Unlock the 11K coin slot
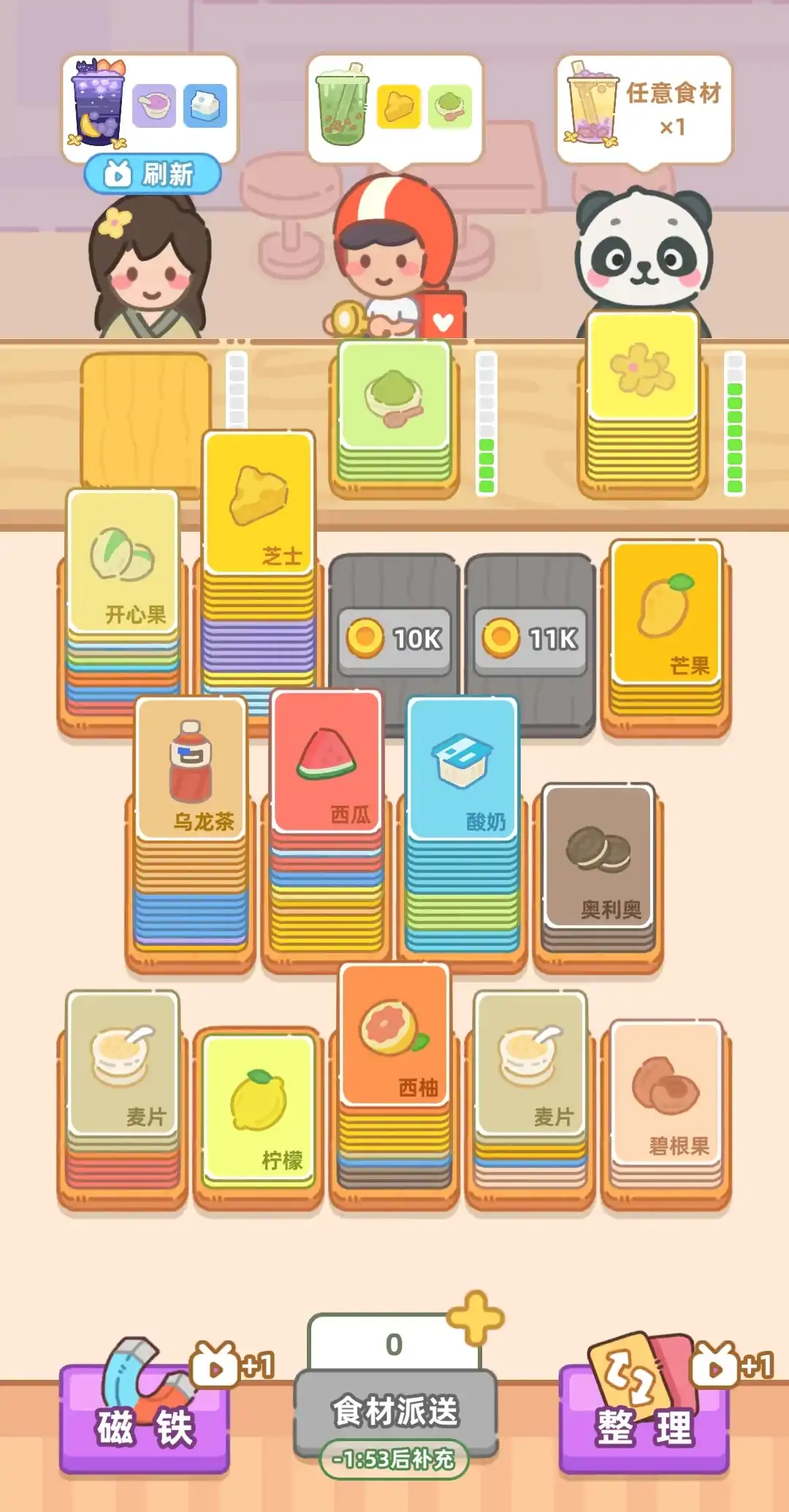Viewport: 789px width, 1512px height. [x=530, y=638]
